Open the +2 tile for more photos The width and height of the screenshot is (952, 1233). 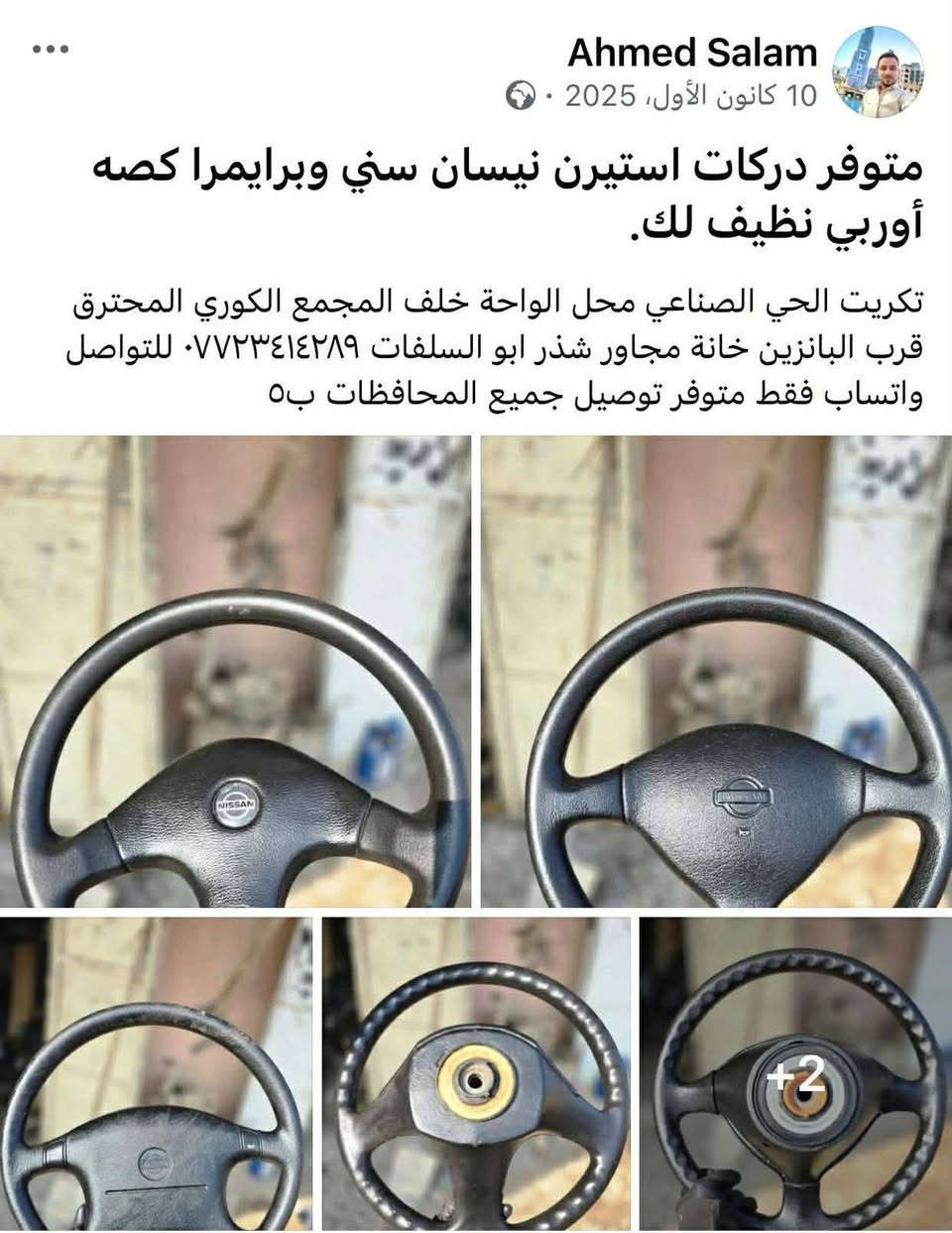(x=795, y=1072)
